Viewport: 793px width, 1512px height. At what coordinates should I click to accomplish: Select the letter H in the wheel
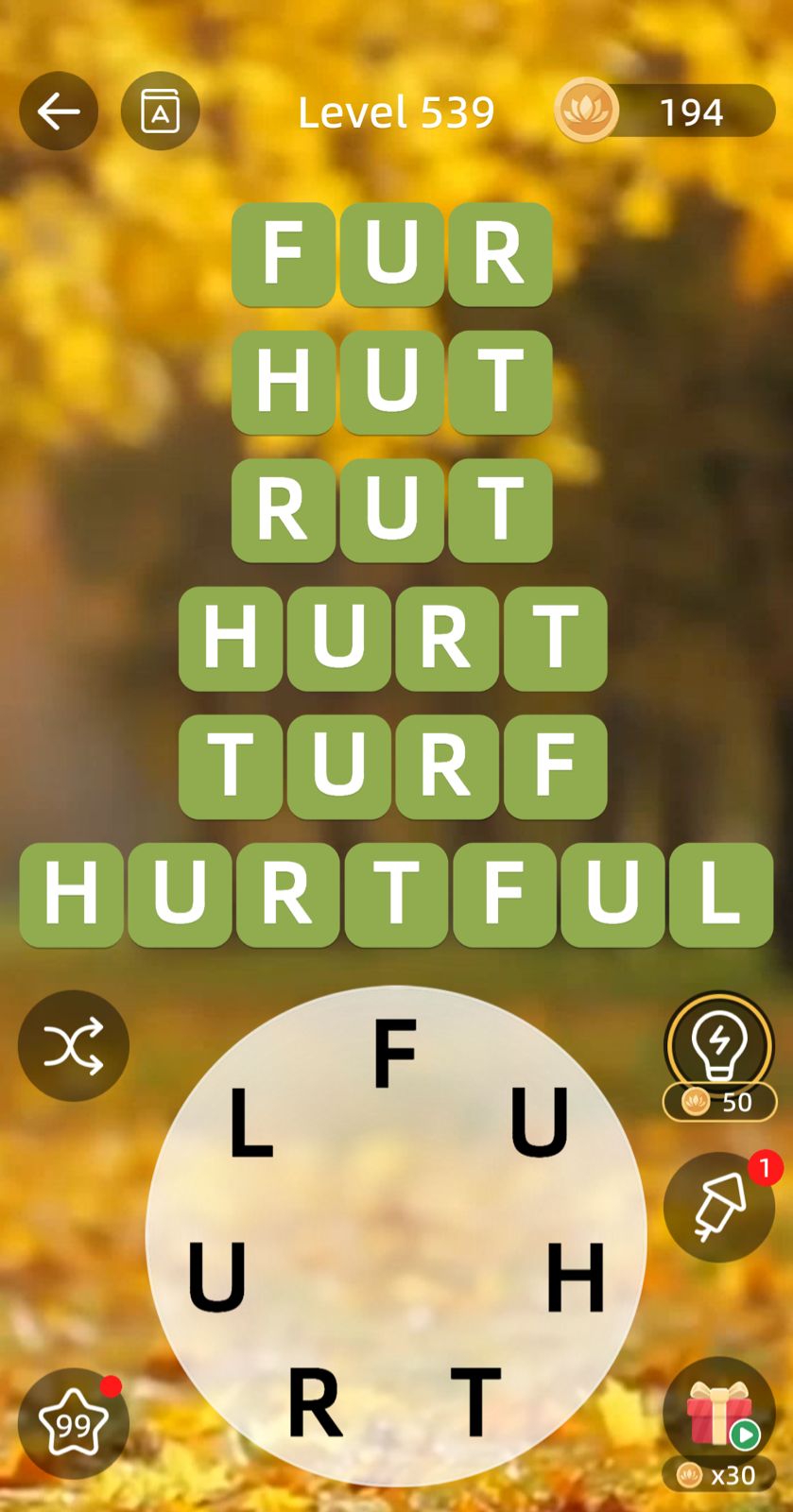point(575,1278)
